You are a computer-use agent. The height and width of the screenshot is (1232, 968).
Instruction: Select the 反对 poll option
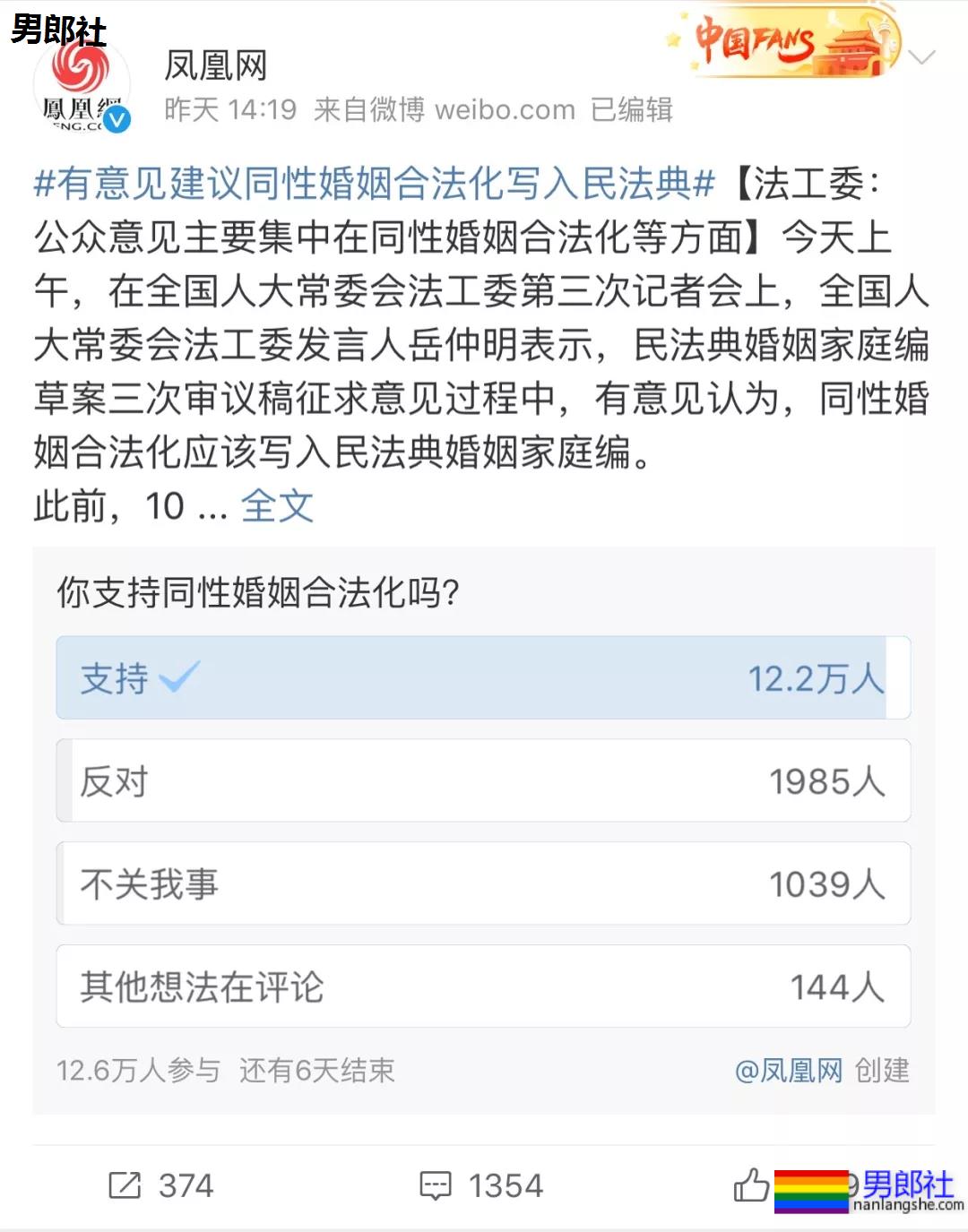tap(484, 780)
